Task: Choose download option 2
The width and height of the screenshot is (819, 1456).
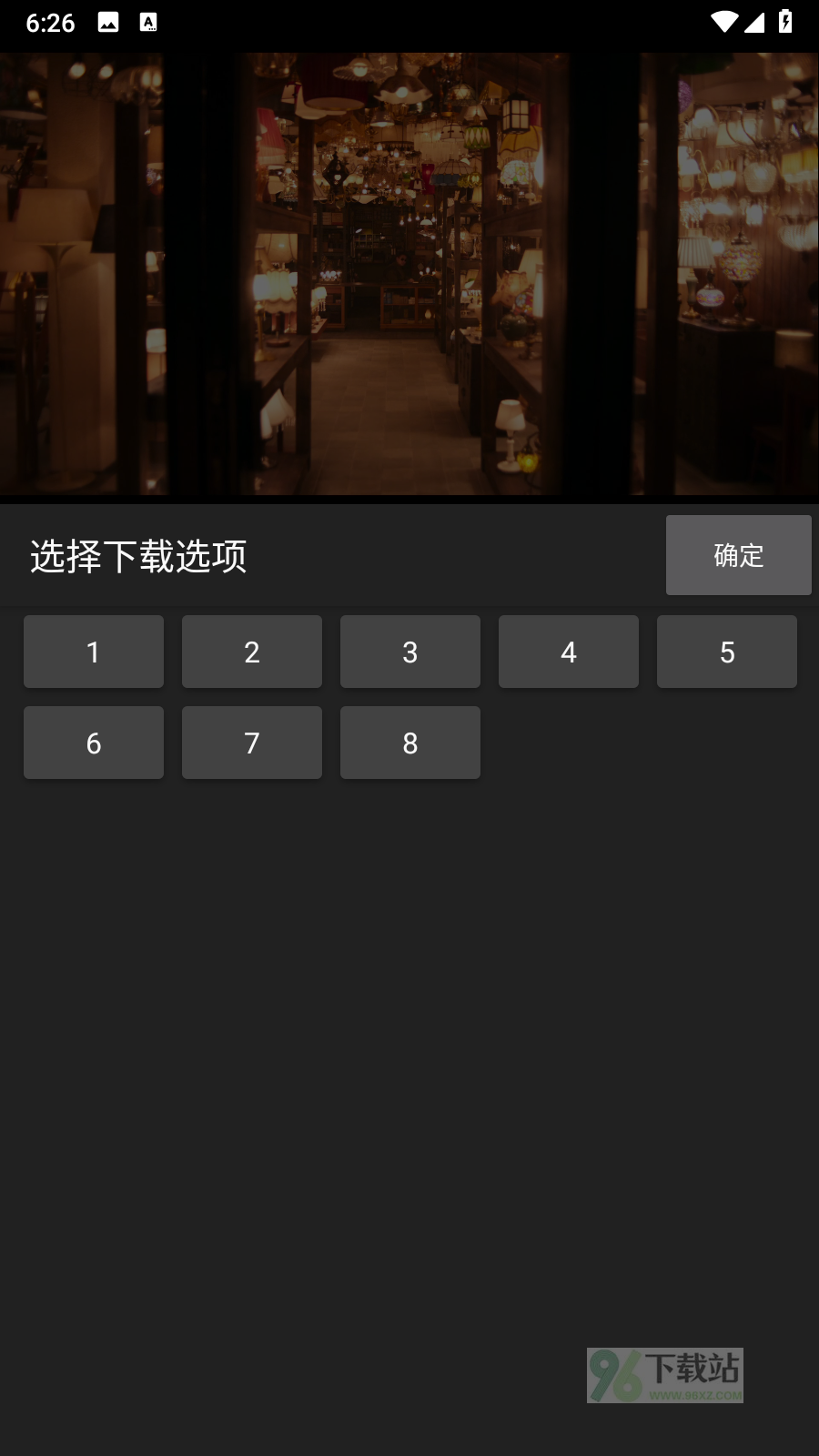Action: [x=252, y=652]
